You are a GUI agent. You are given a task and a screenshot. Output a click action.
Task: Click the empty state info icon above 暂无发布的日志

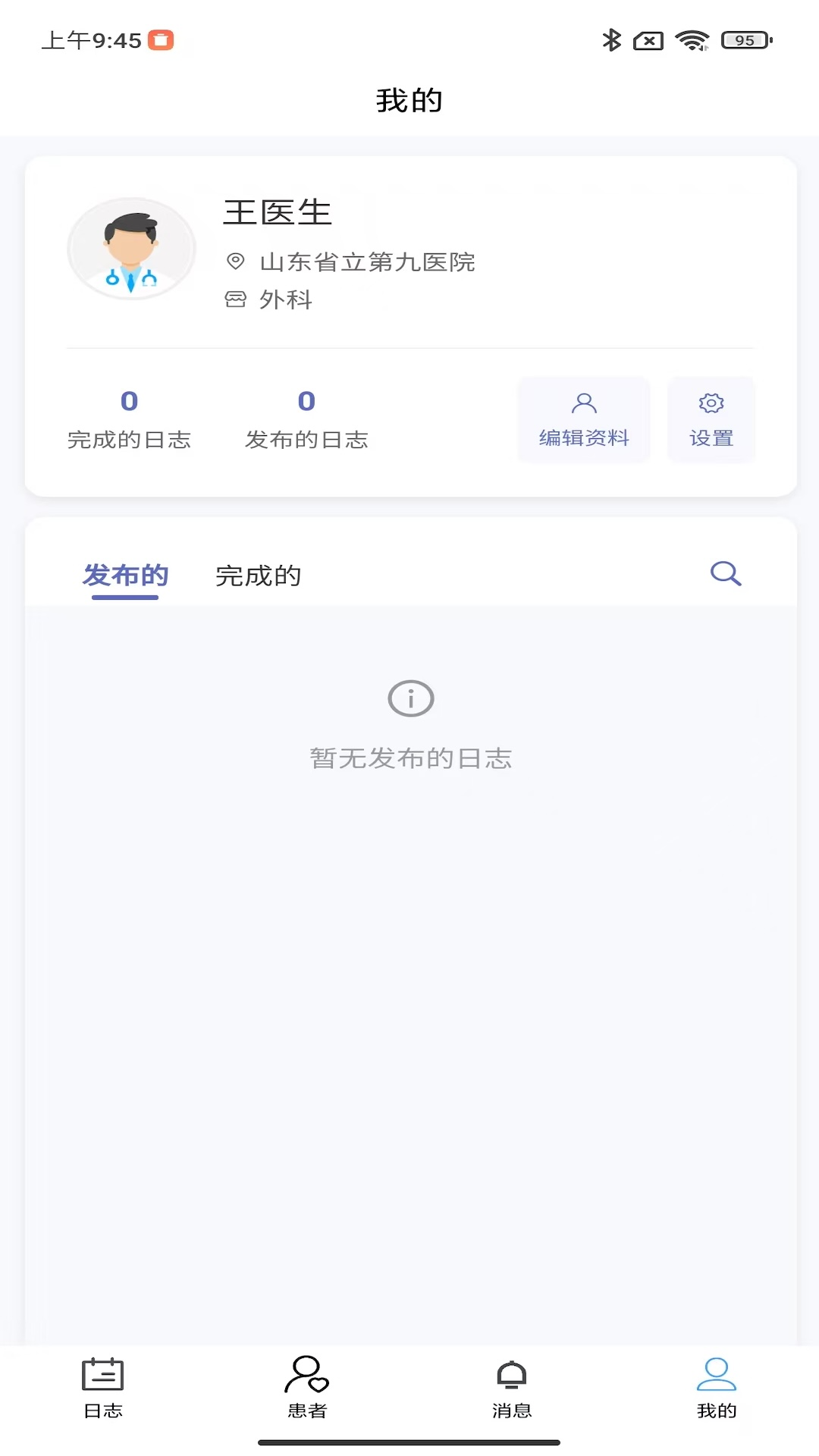[x=410, y=698]
